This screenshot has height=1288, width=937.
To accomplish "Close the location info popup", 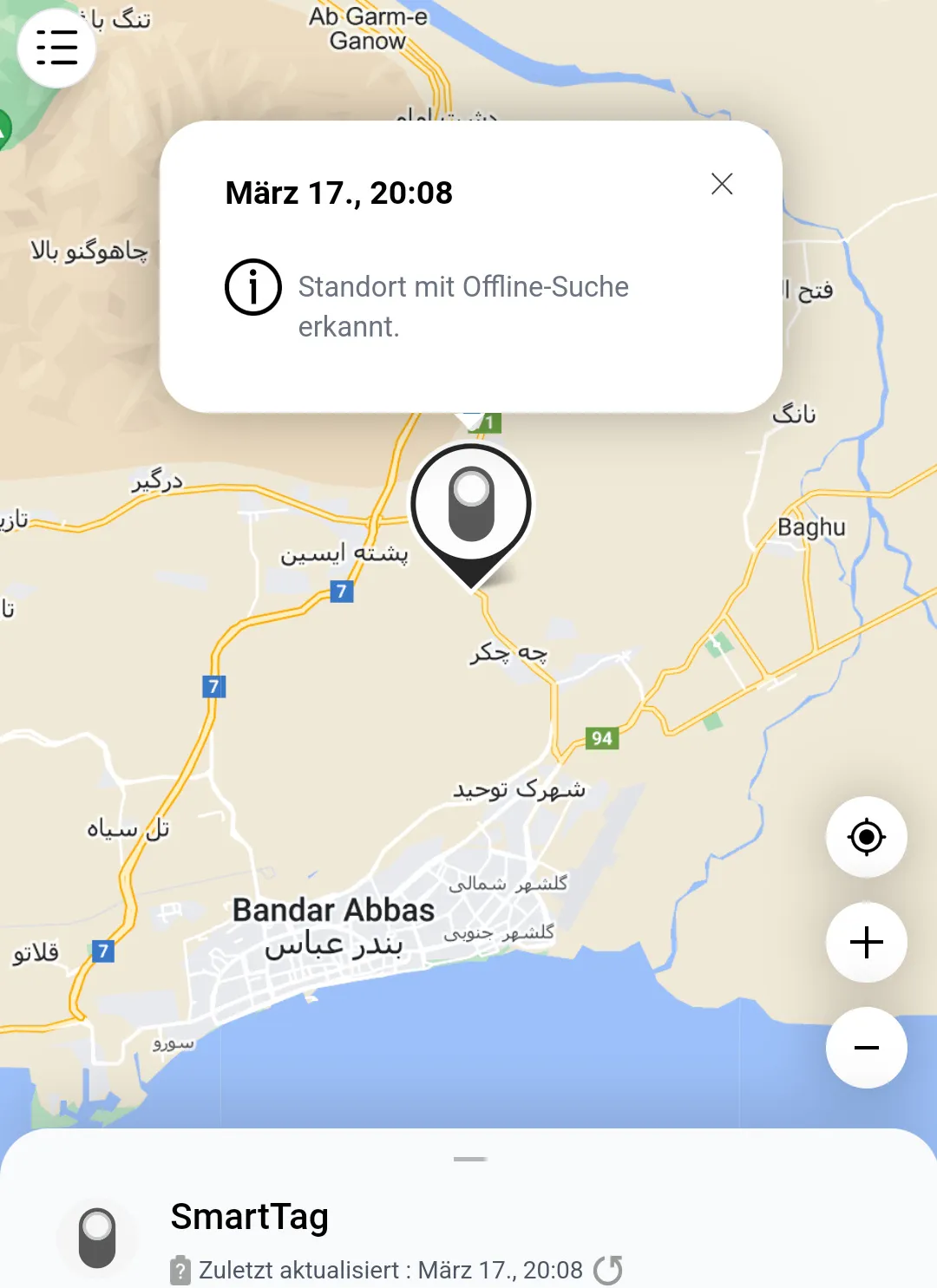I will pos(722,184).
